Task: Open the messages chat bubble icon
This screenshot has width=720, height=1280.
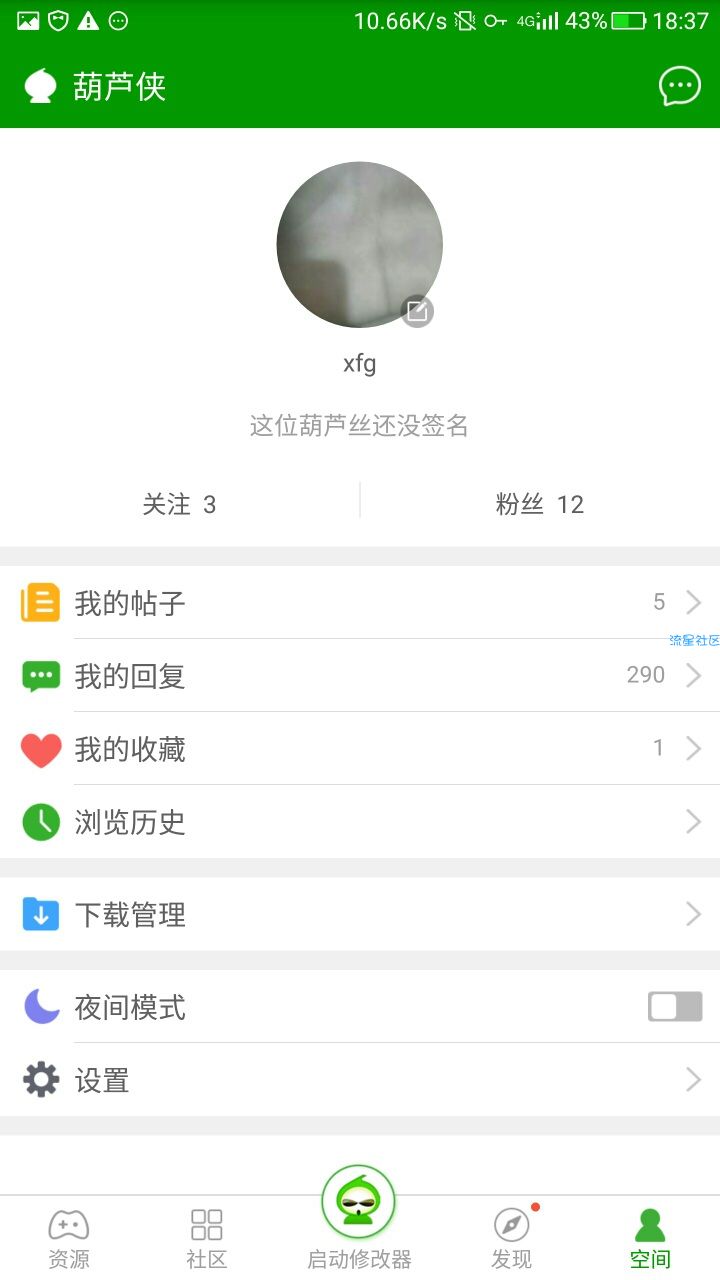Action: click(x=680, y=87)
